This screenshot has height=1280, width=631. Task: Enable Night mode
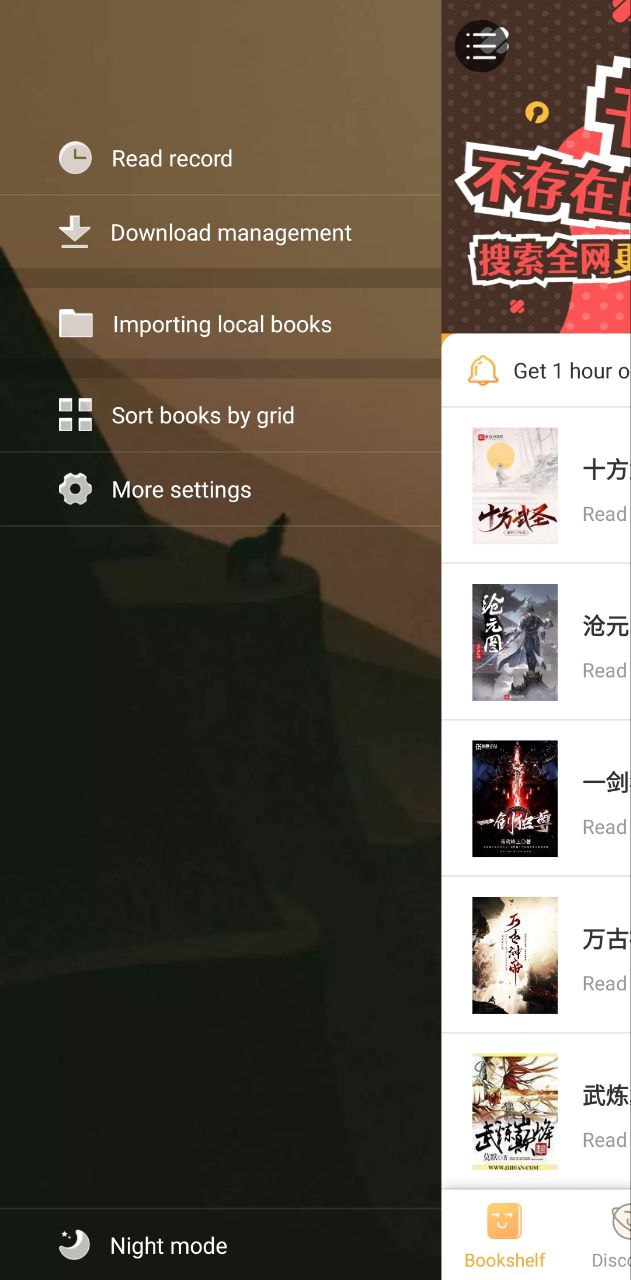coord(168,1246)
